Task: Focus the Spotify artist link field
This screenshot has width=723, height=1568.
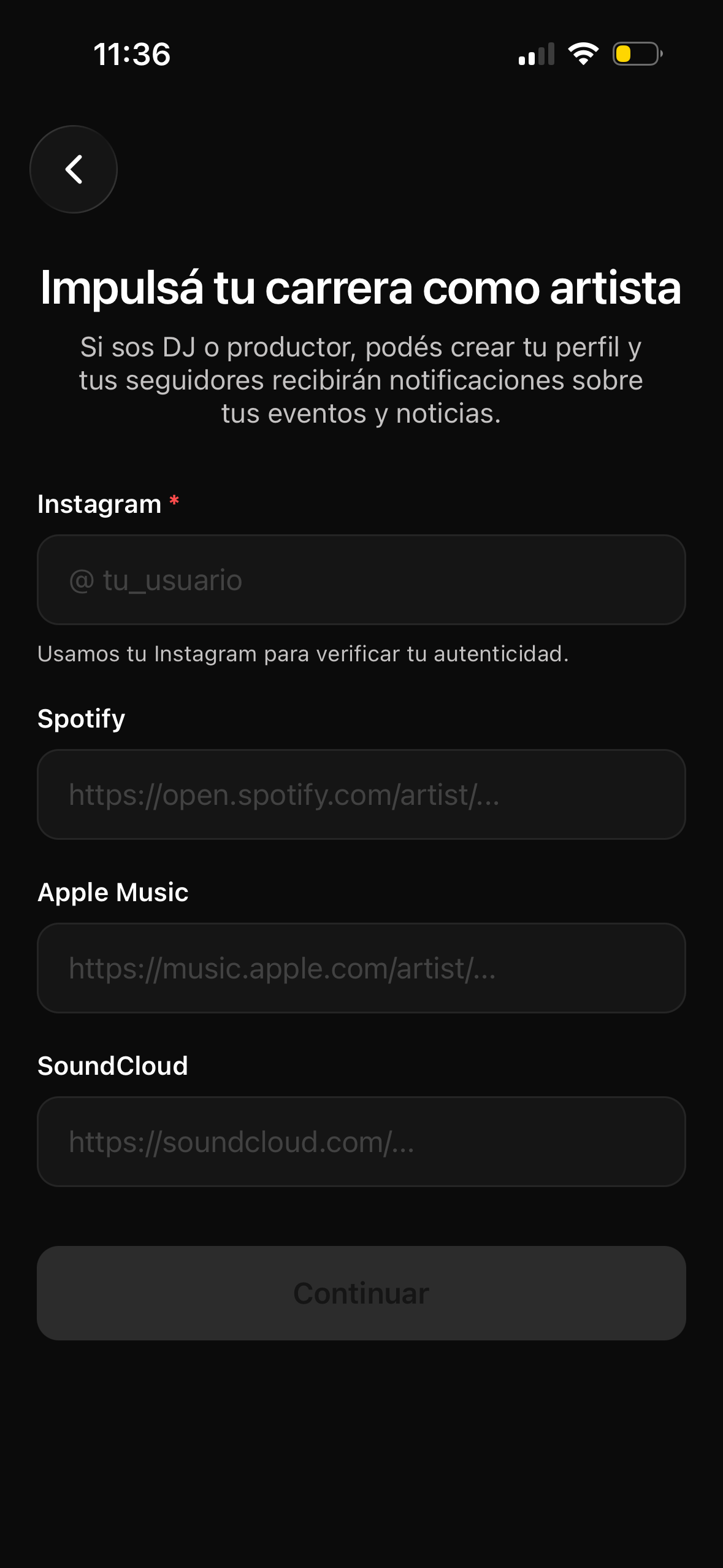Action: click(361, 794)
